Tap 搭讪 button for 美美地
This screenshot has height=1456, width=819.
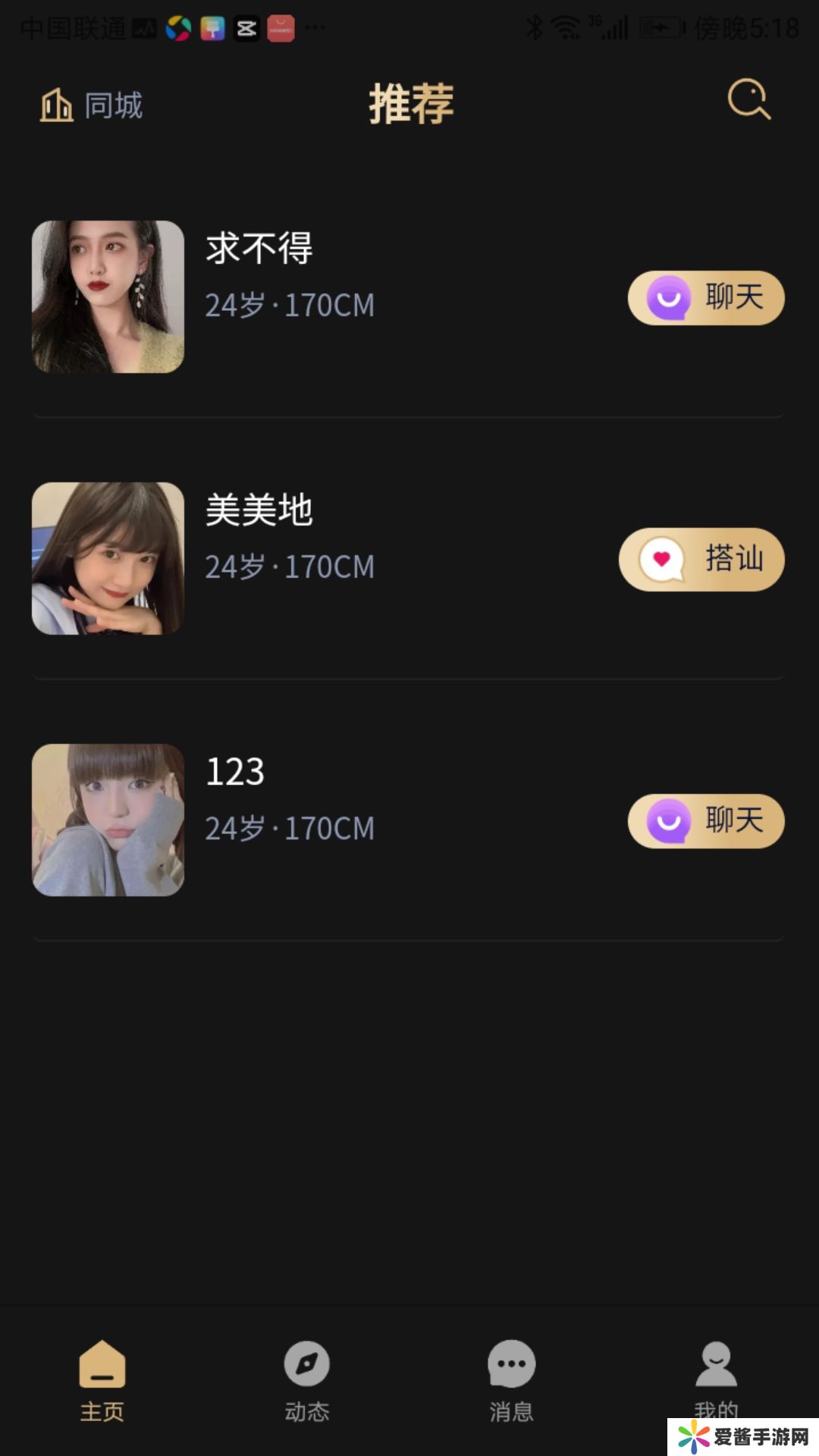701,560
